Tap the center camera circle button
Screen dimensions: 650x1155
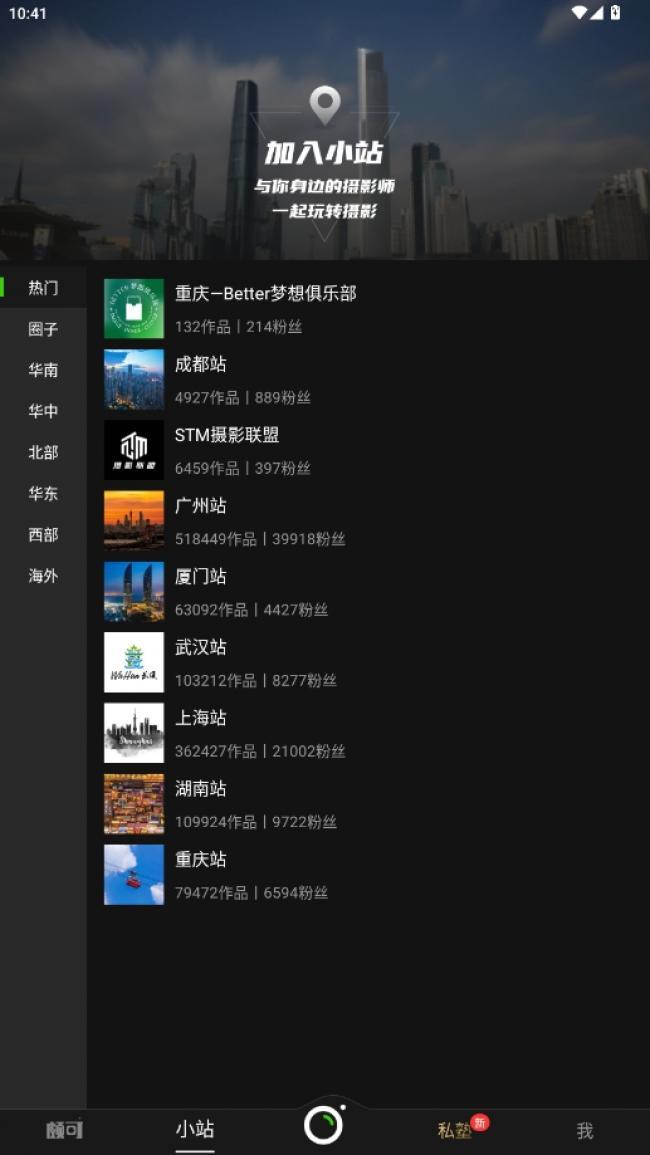[324, 1124]
